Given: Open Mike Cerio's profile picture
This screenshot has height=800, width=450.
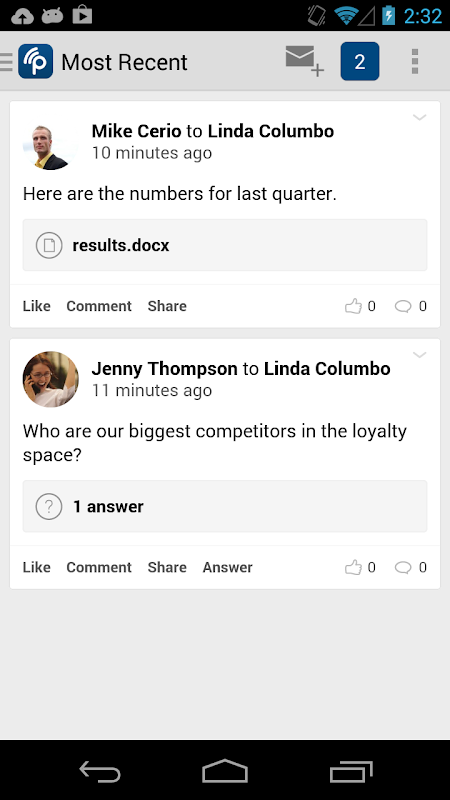Looking at the screenshot, I should point(50,147).
